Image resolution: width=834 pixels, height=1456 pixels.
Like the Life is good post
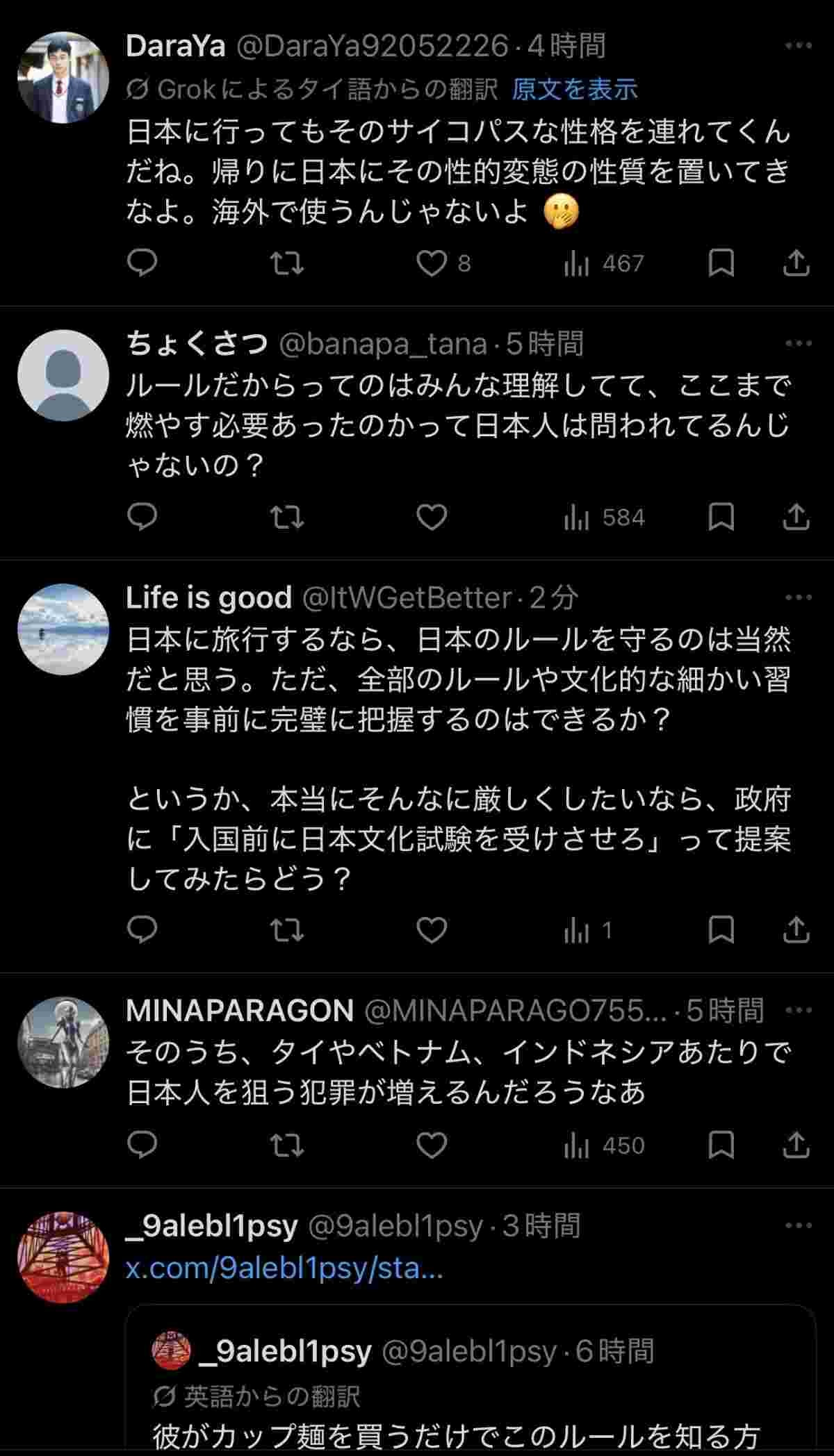(432, 930)
